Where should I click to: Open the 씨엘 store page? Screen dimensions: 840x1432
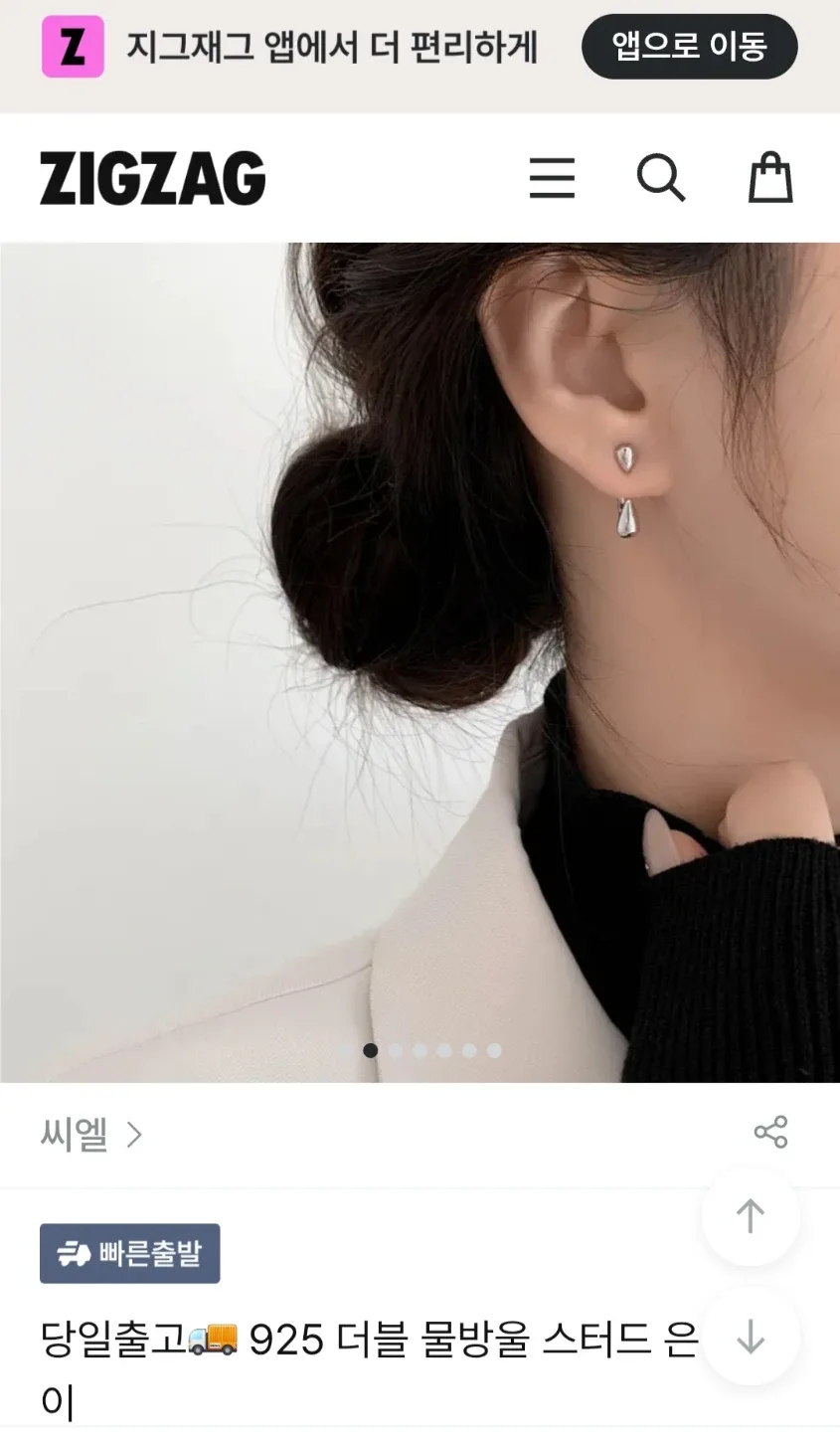[x=91, y=1134]
